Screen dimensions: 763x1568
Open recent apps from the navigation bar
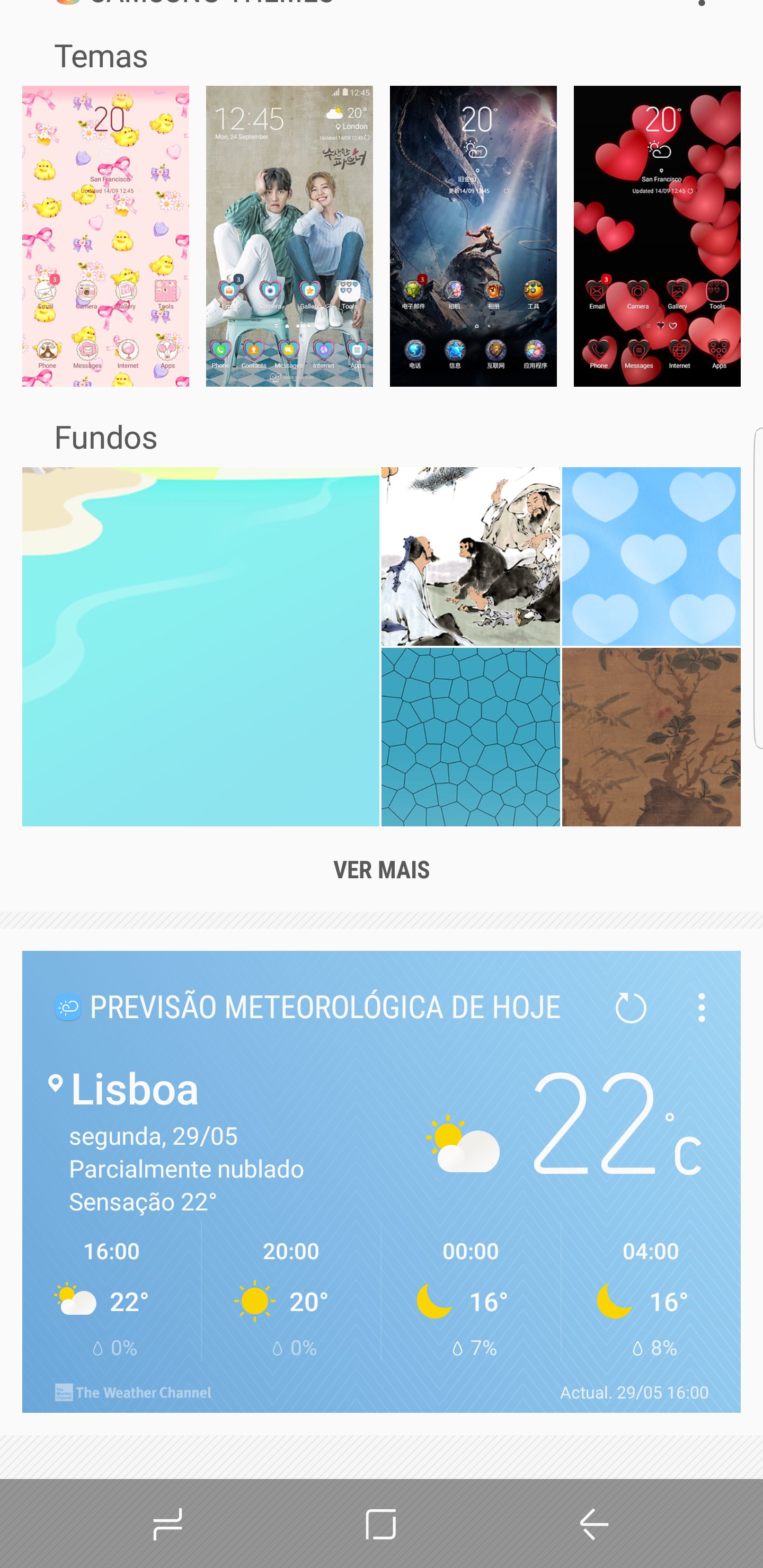pyautogui.click(x=167, y=1524)
